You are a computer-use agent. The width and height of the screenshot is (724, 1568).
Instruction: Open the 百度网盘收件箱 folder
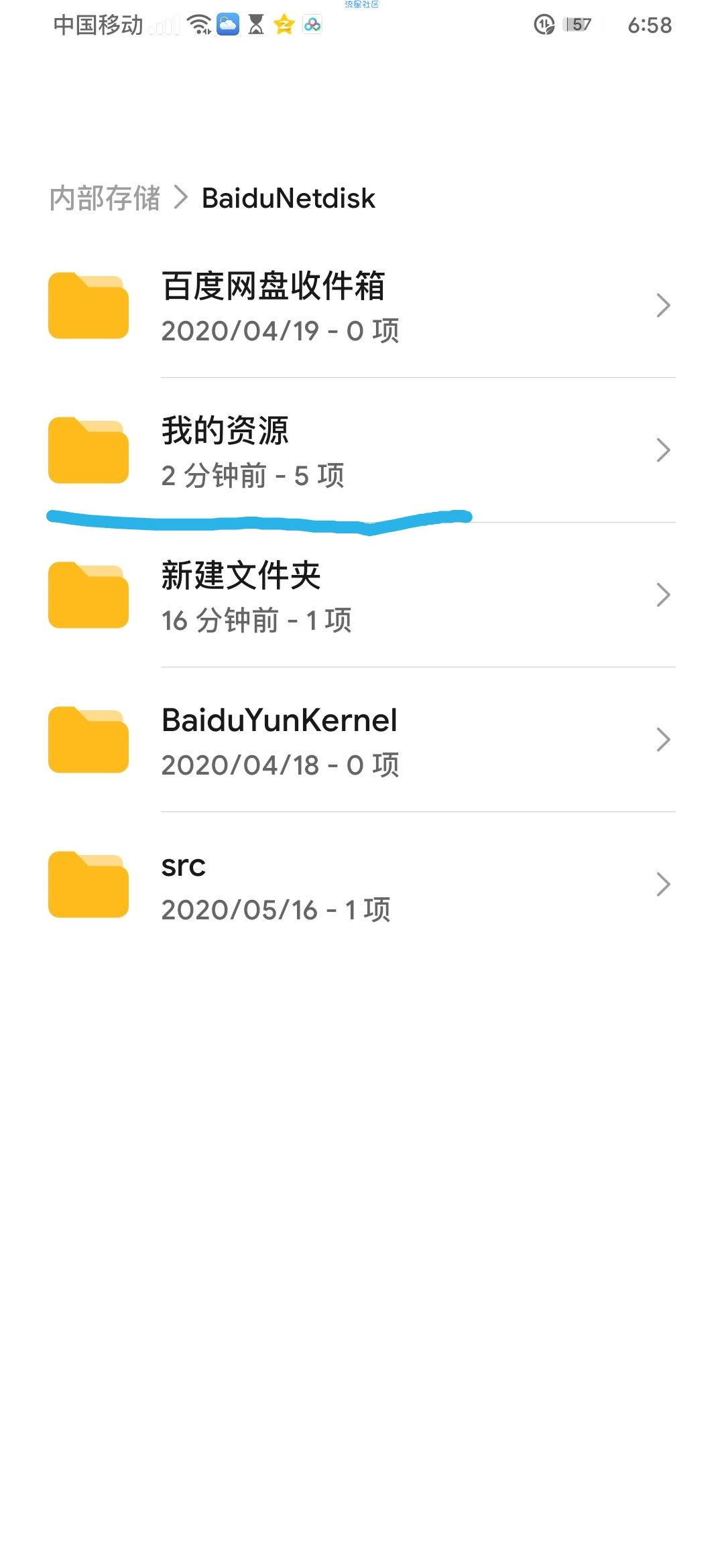coord(362,306)
